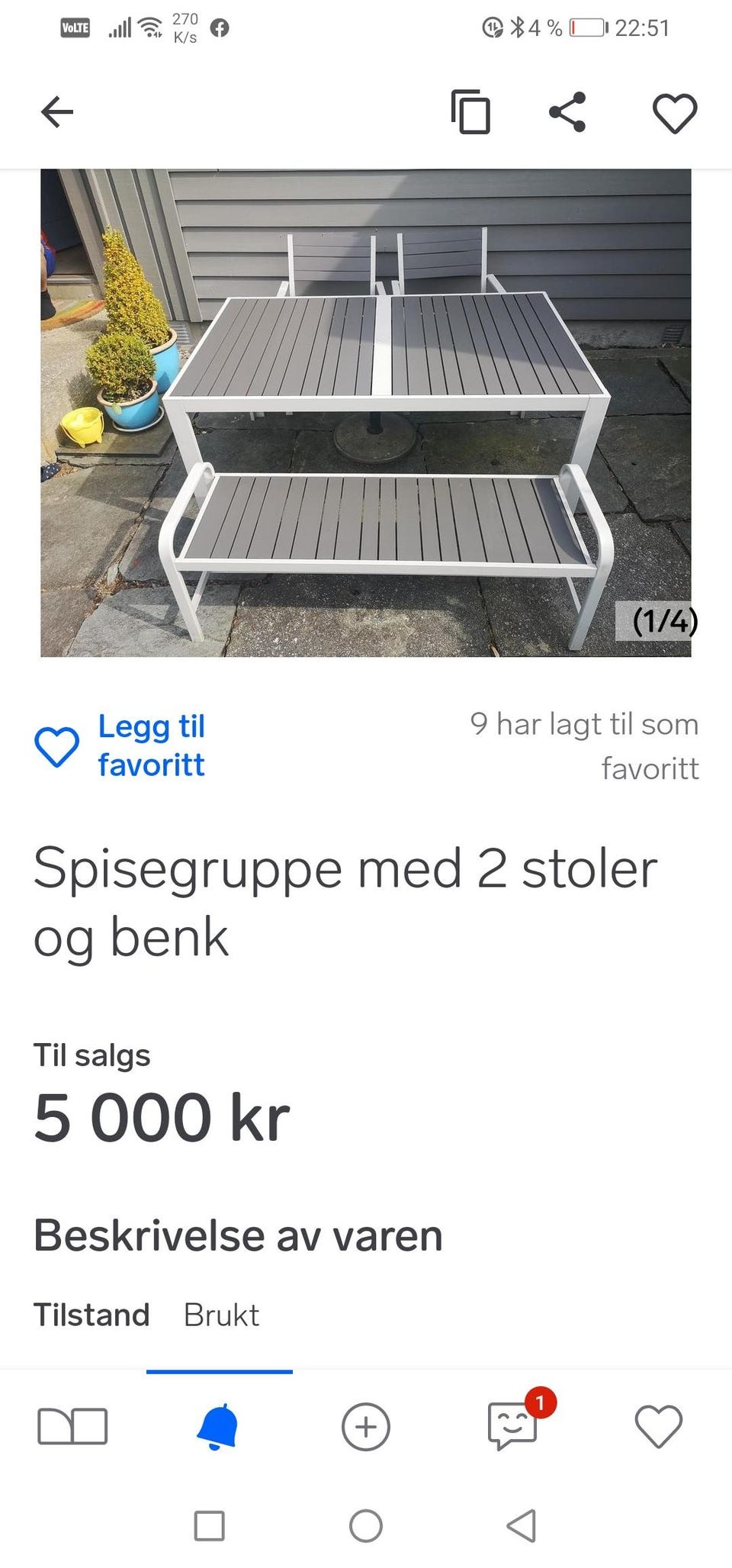Tap the plus icon to create new listing
Viewport: 732px width, 1568px height.
(x=366, y=1426)
